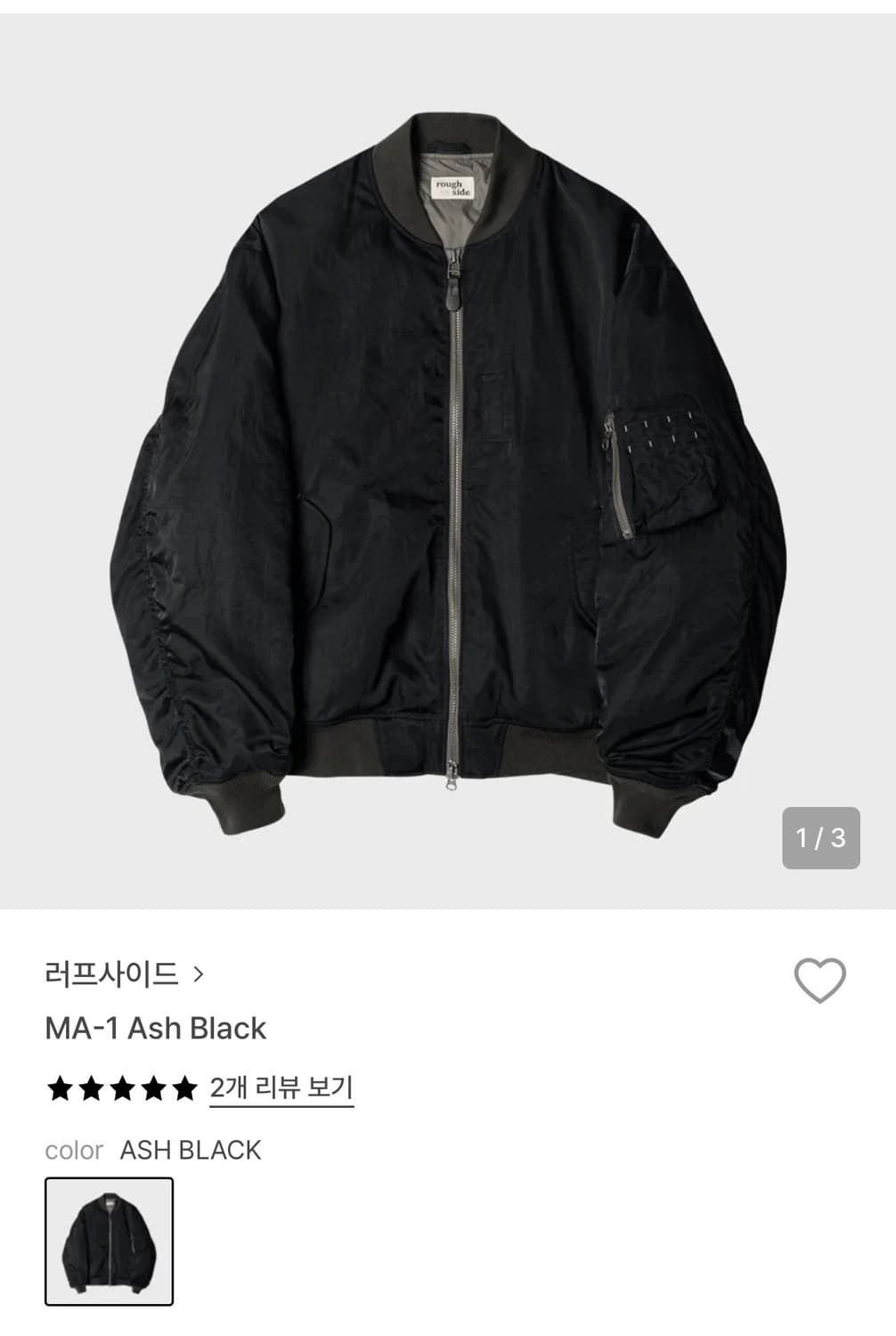Tap the 2개 리뷰 보기 underlined text
This screenshot has width=896, height=1336.
pos(281,1085)
